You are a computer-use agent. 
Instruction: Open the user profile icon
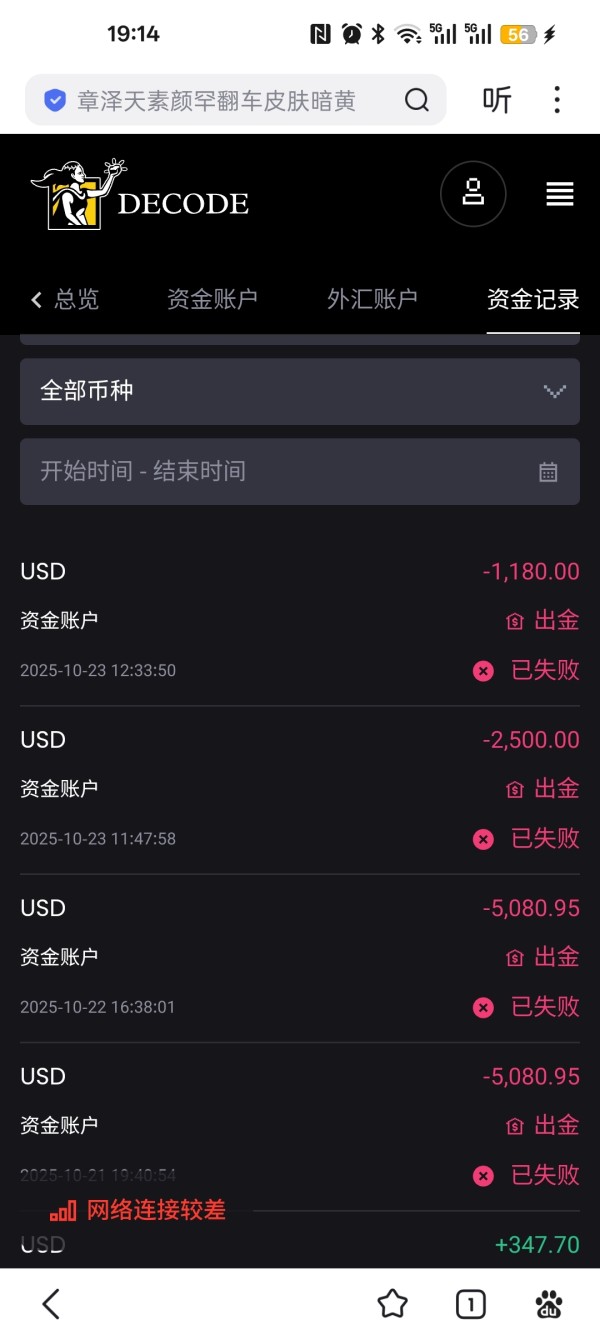[x=473, y=194]
